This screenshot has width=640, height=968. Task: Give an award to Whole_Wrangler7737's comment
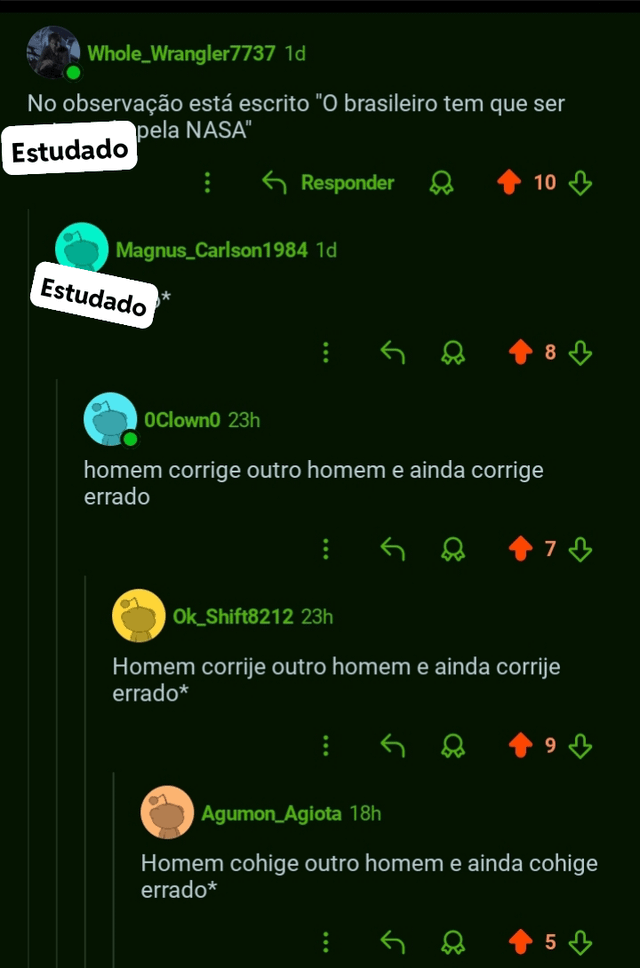point(440,183)
